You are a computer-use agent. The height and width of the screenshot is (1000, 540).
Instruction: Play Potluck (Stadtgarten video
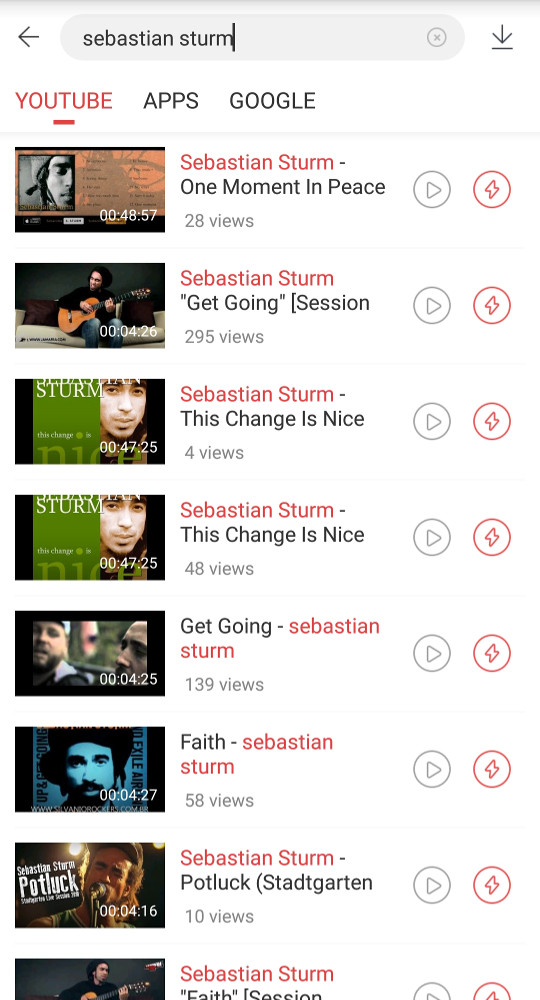(432, 886)
